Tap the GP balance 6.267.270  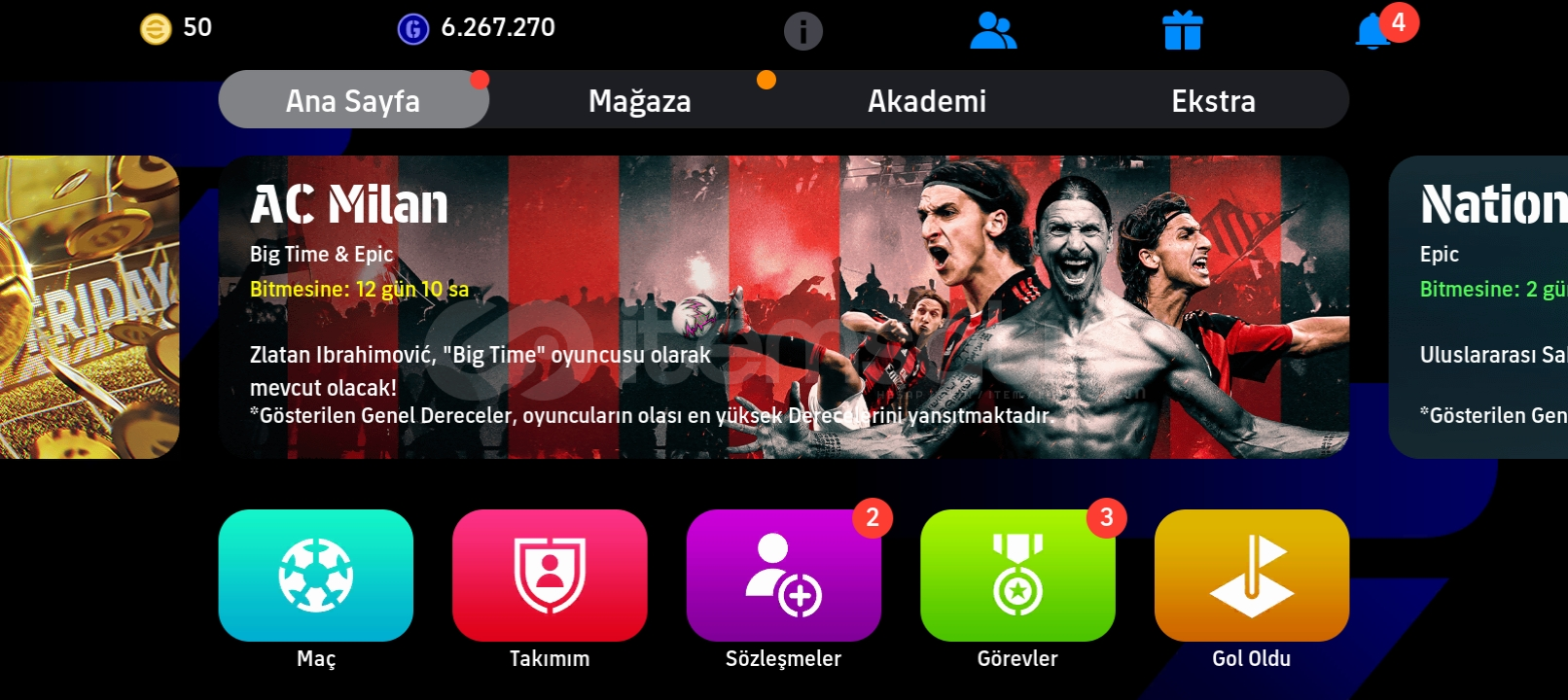coord(477,28)
